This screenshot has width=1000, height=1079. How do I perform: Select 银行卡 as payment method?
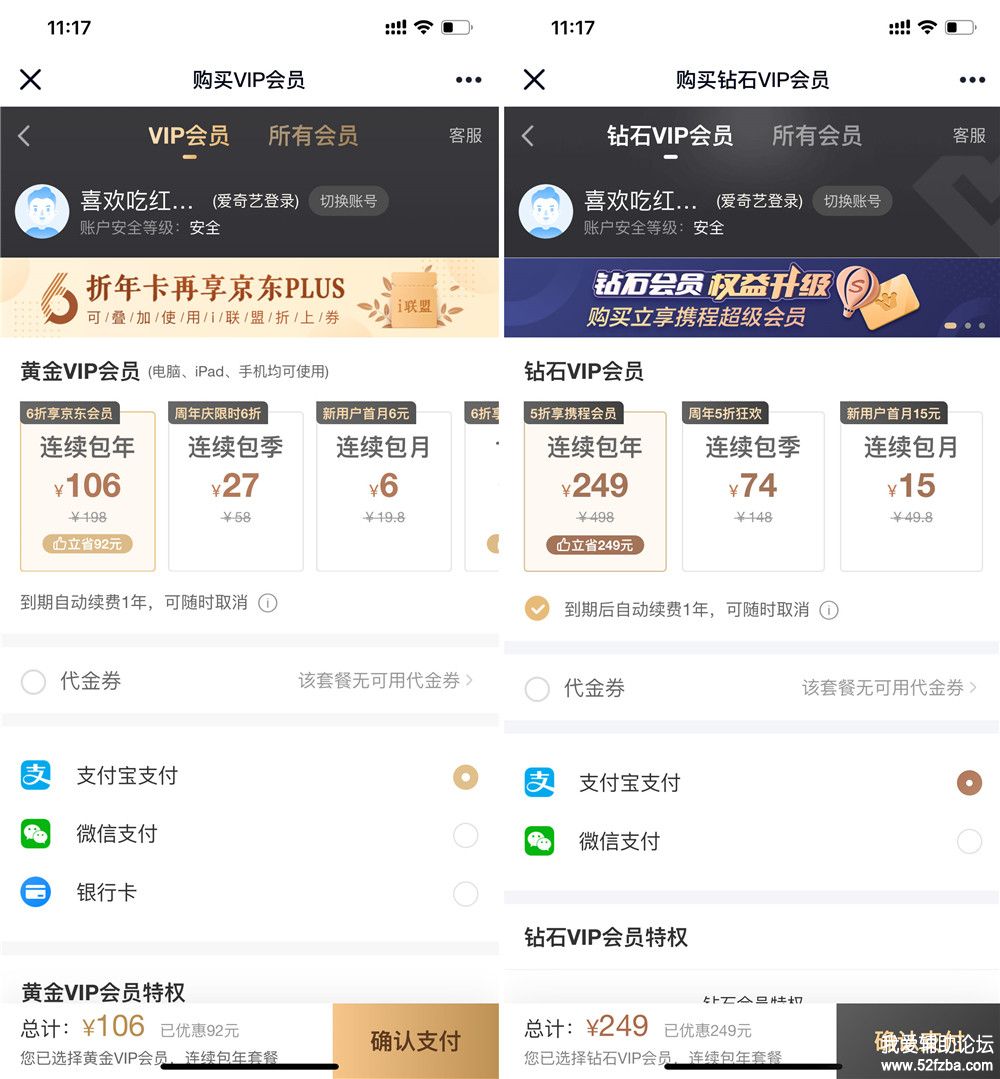point(465,893)
